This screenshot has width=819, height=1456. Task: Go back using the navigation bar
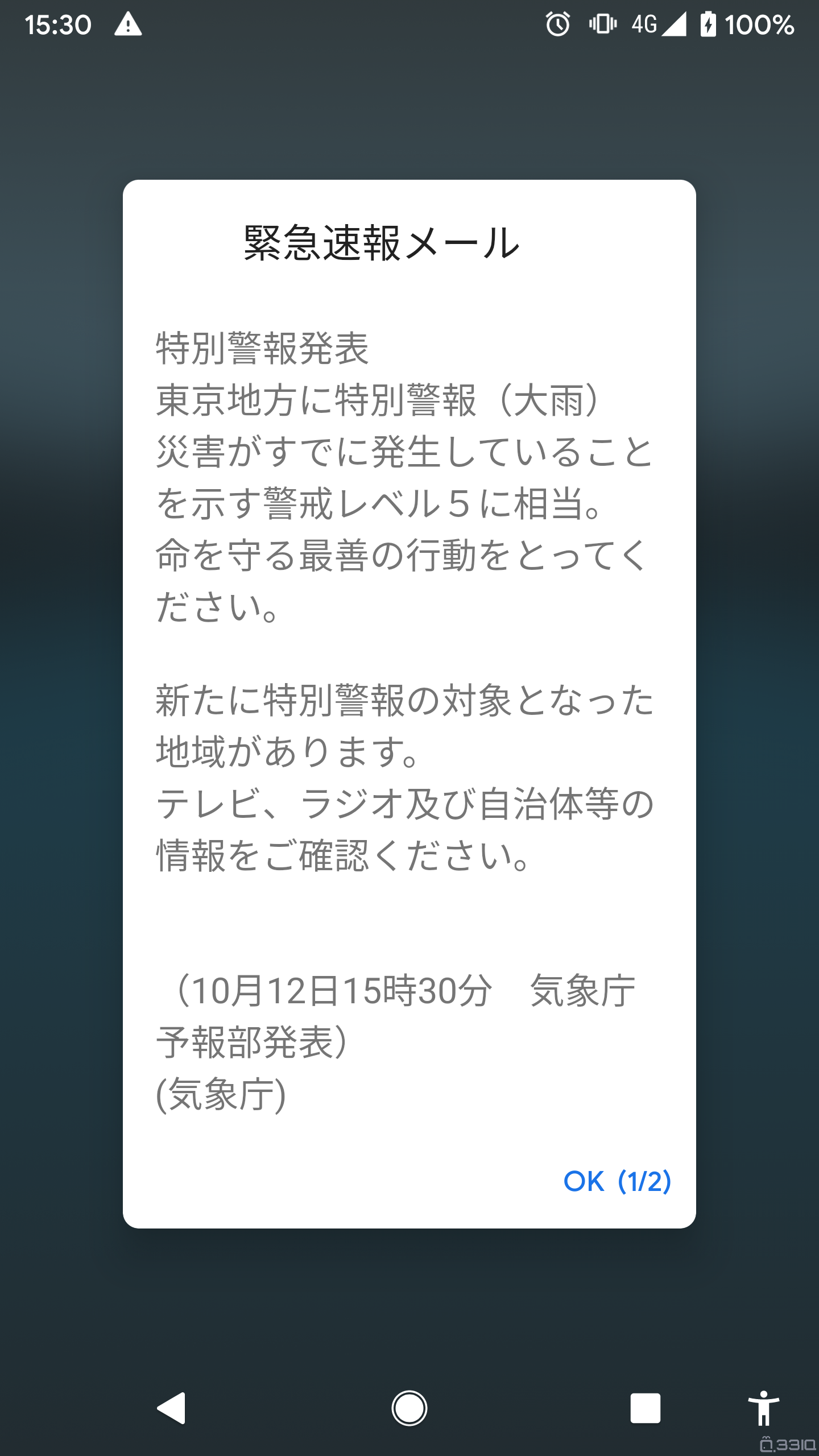coord(171,1408)
